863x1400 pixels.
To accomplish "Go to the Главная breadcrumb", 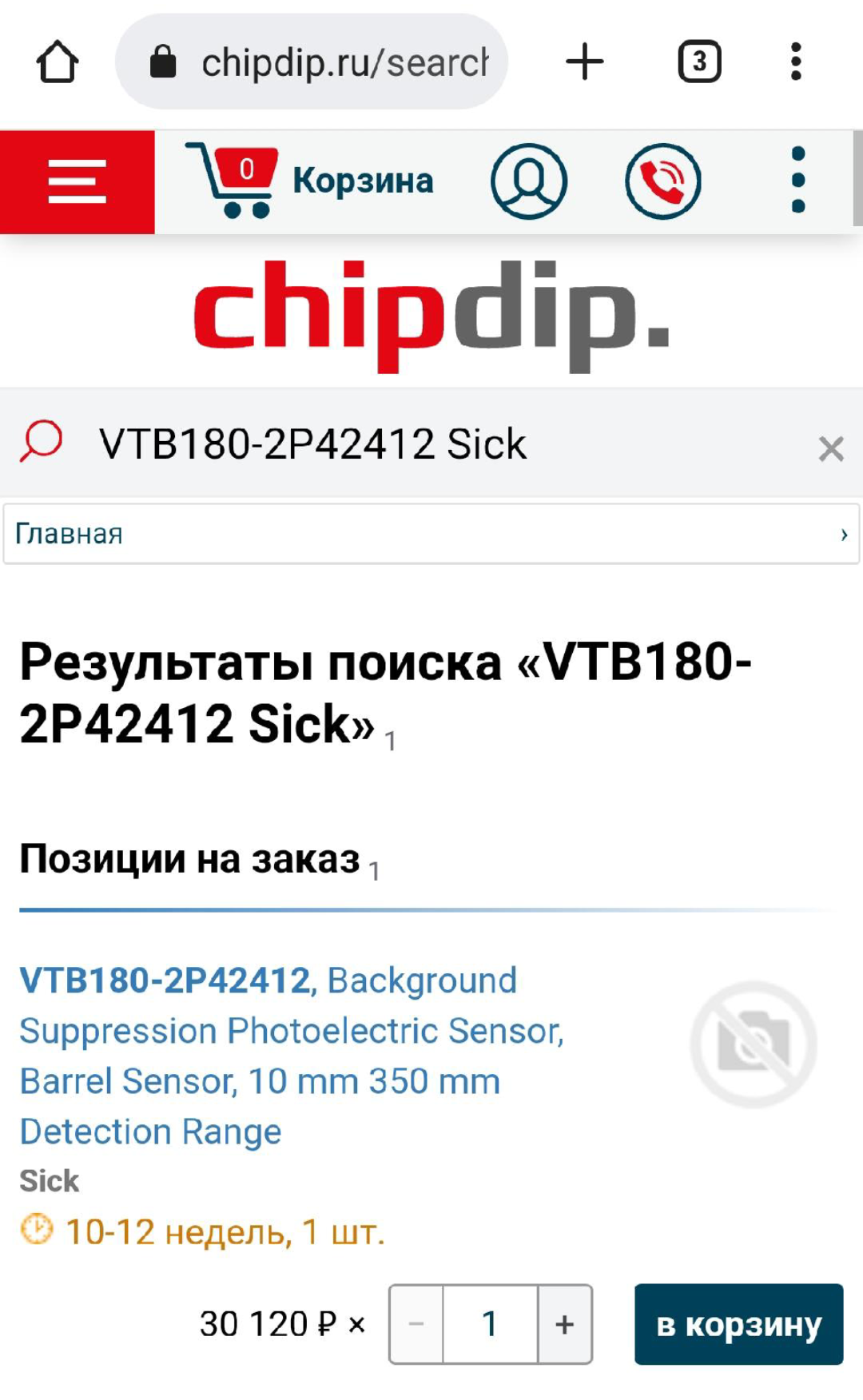I will 70,534.
